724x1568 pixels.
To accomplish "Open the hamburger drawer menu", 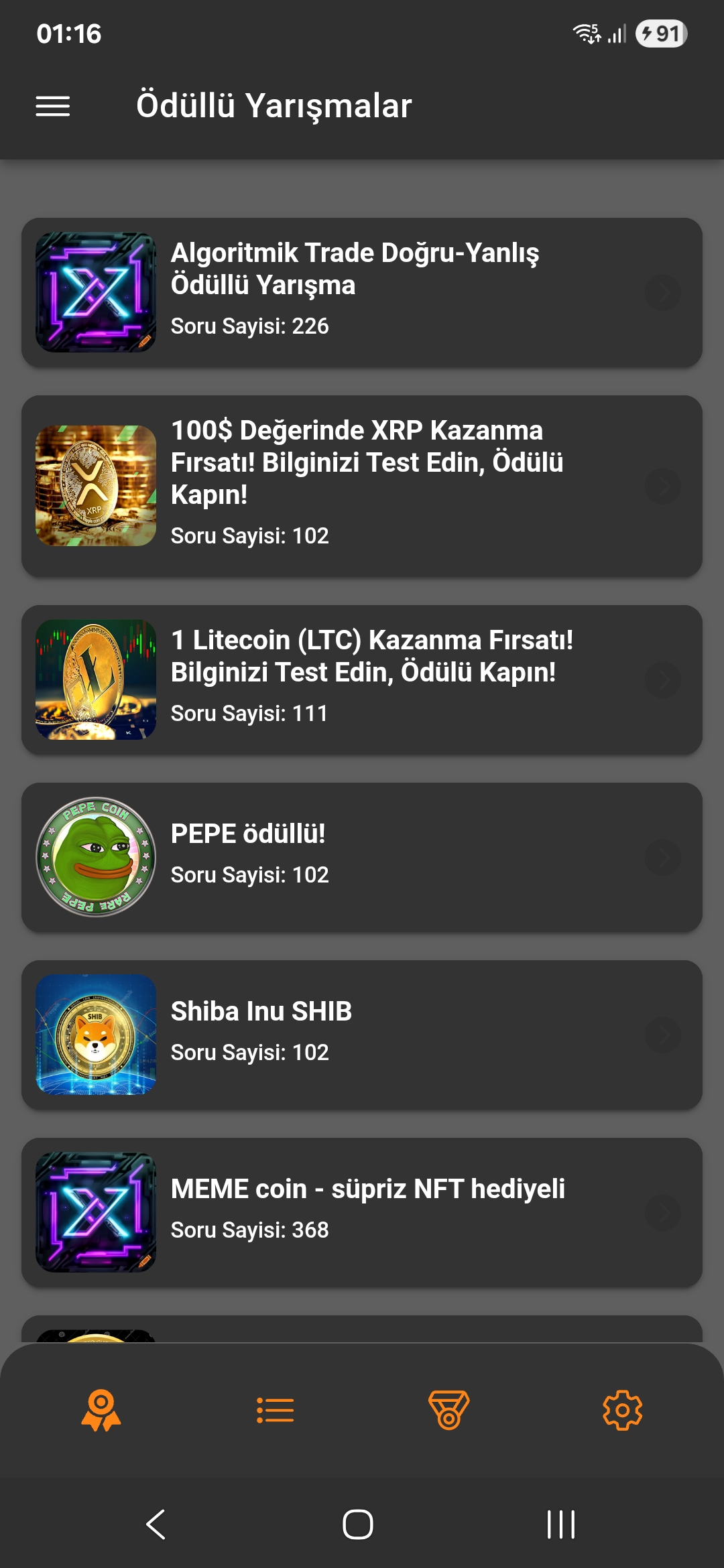I will point(52,106).
